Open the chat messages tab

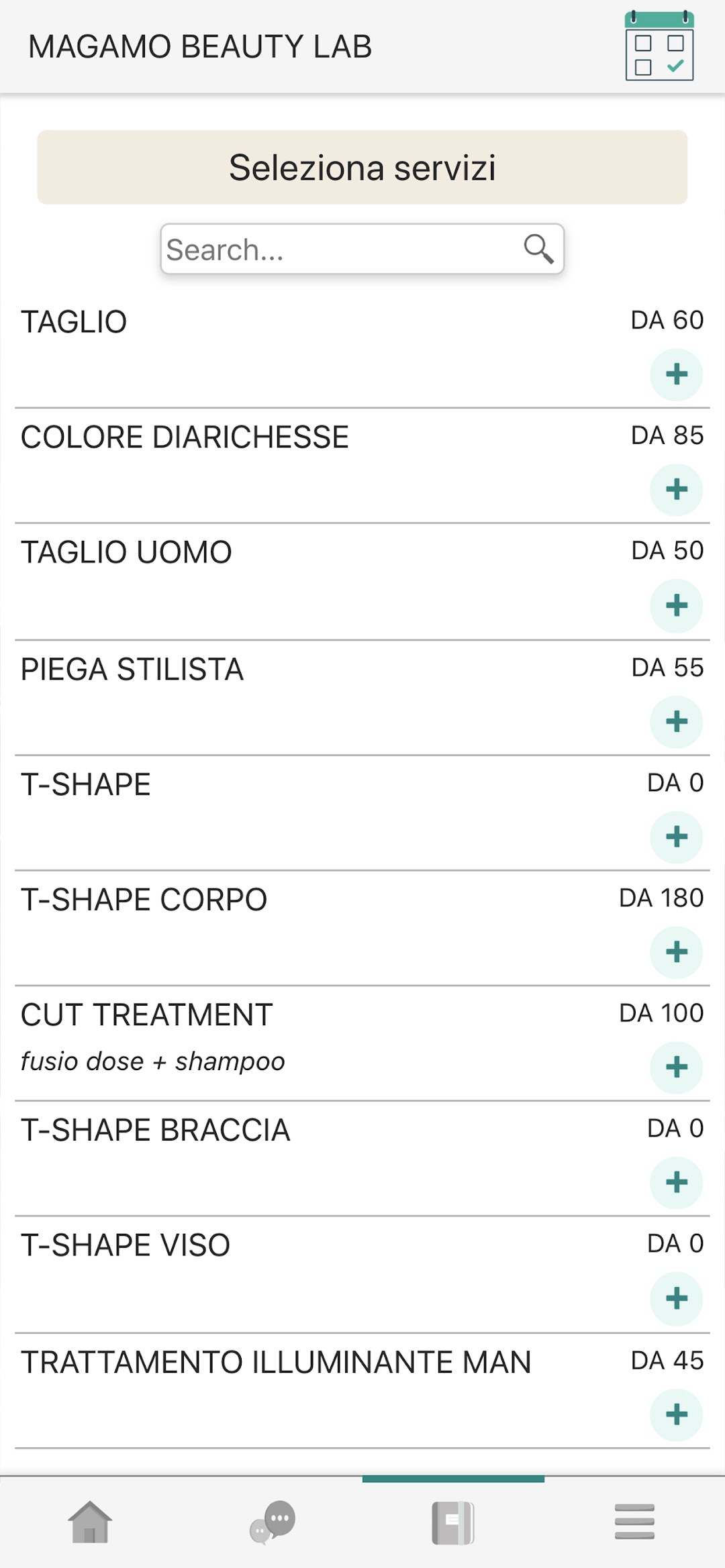(x=272, y=1522)
